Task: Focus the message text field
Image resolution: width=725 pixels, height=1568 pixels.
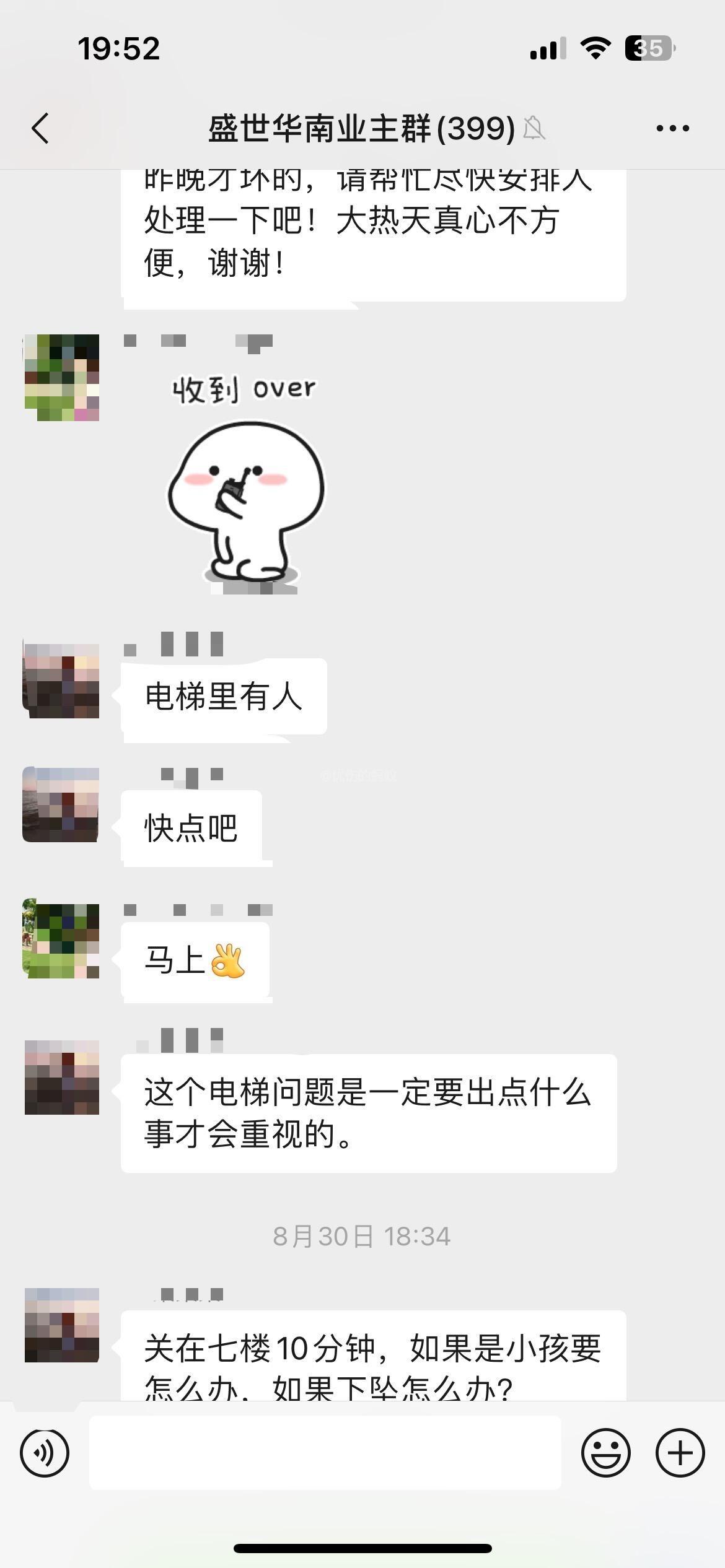Action: click(x=325, y=1453)
